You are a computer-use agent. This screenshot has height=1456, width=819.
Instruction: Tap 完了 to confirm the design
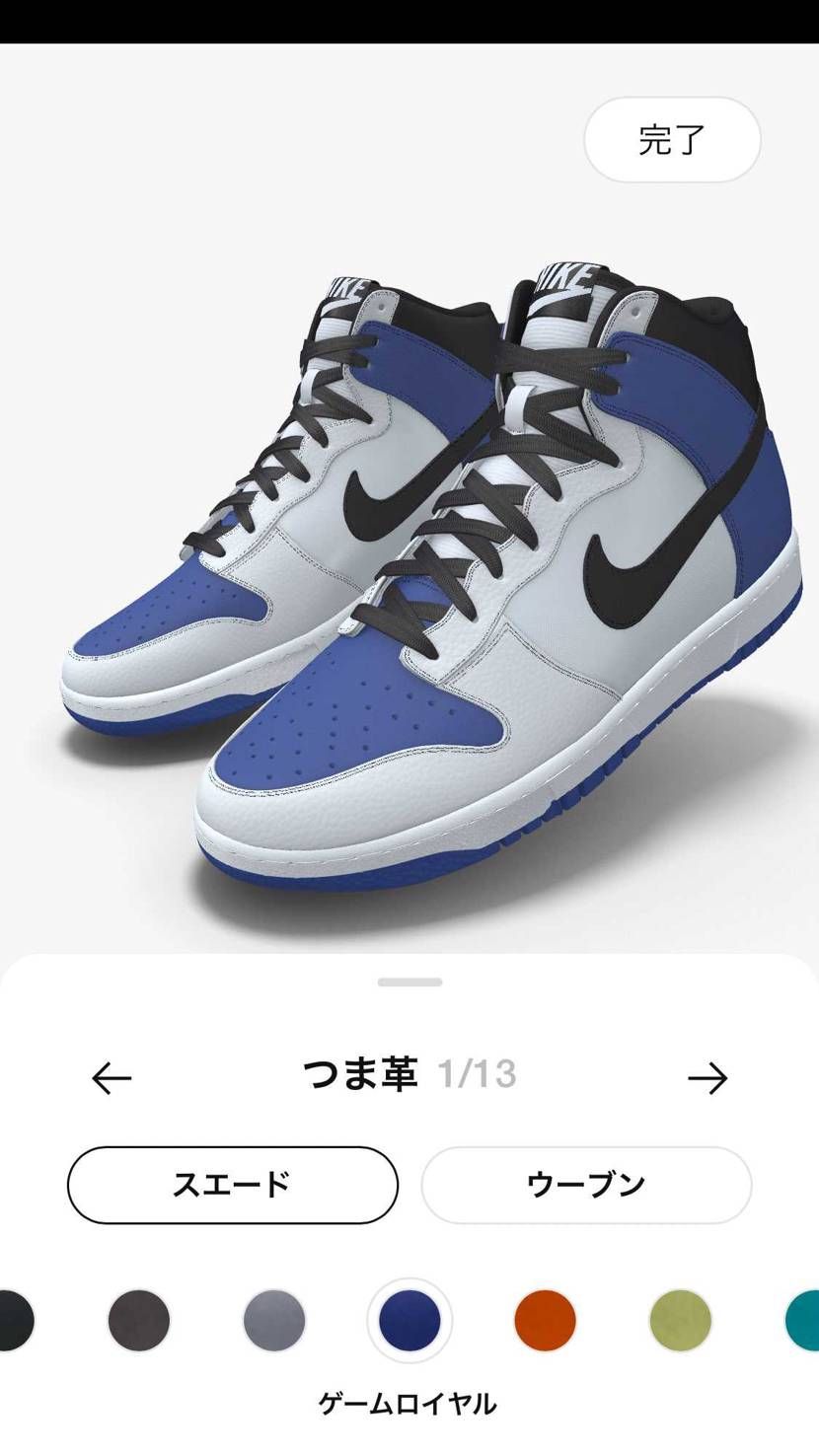[x=672, y=141]
